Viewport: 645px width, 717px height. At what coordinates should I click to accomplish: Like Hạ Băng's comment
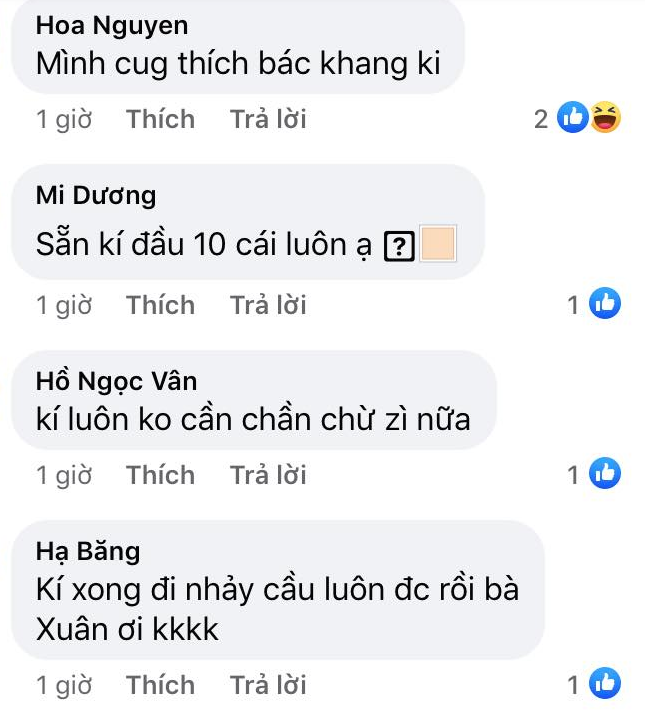(x=160, y=685)
